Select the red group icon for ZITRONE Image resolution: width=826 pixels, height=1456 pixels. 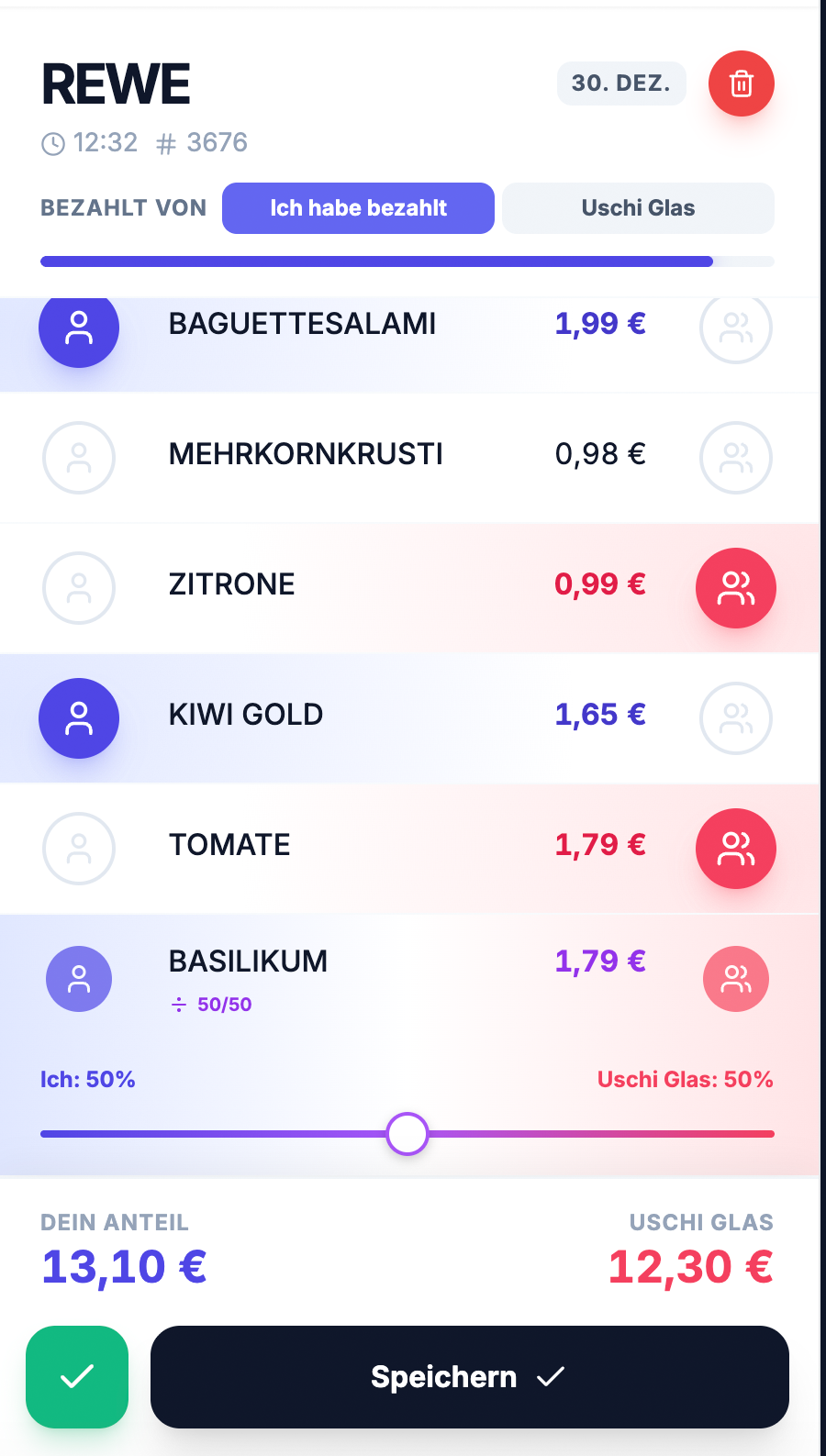click(735, 588)
